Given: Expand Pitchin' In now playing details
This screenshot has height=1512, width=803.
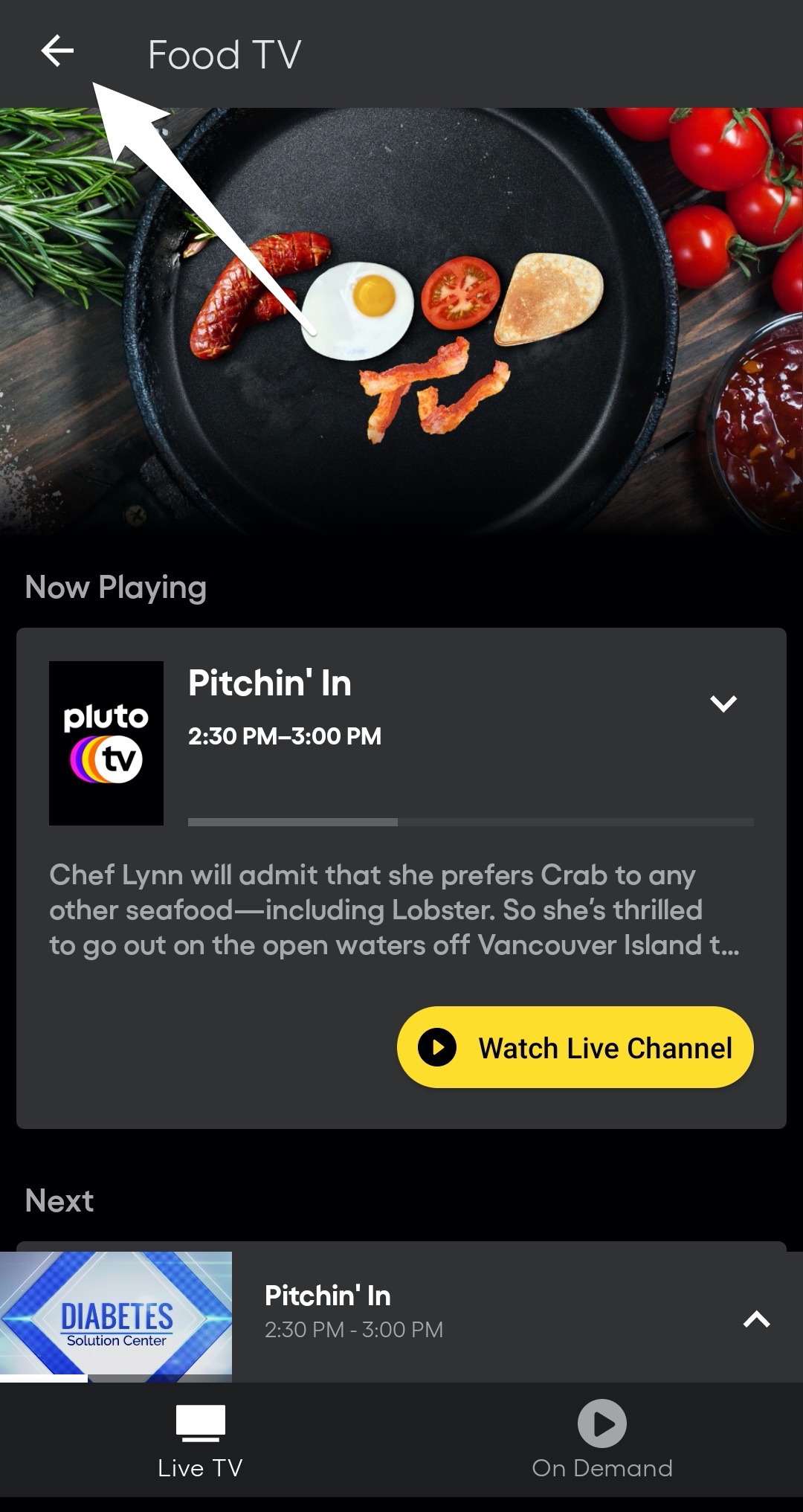Looking at the screenshot, I should 723,704.
